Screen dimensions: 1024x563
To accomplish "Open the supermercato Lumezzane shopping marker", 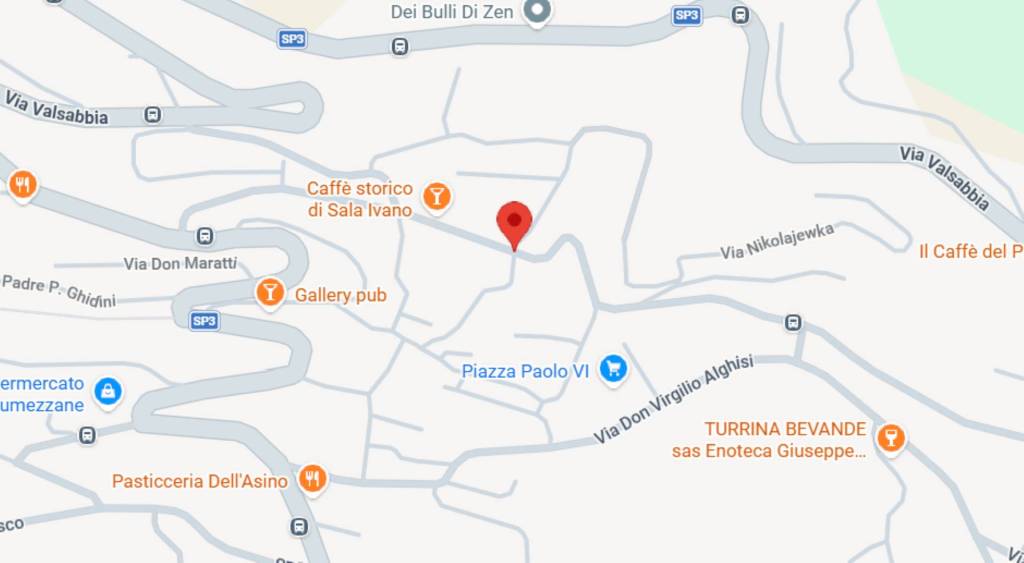I will click(107, 392).
